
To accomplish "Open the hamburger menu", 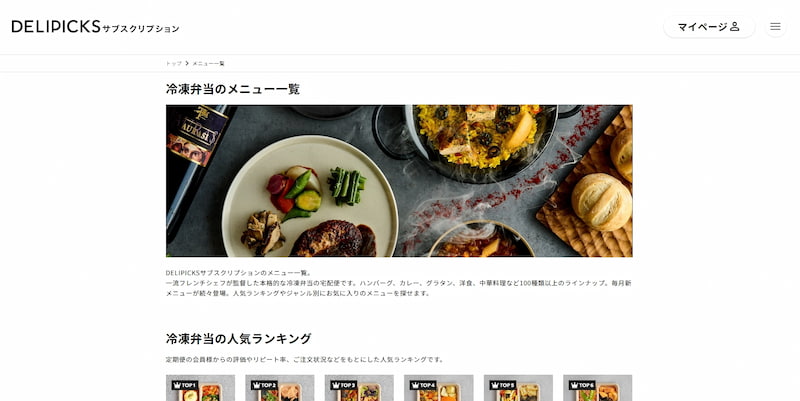I will [x=775, y=26].
